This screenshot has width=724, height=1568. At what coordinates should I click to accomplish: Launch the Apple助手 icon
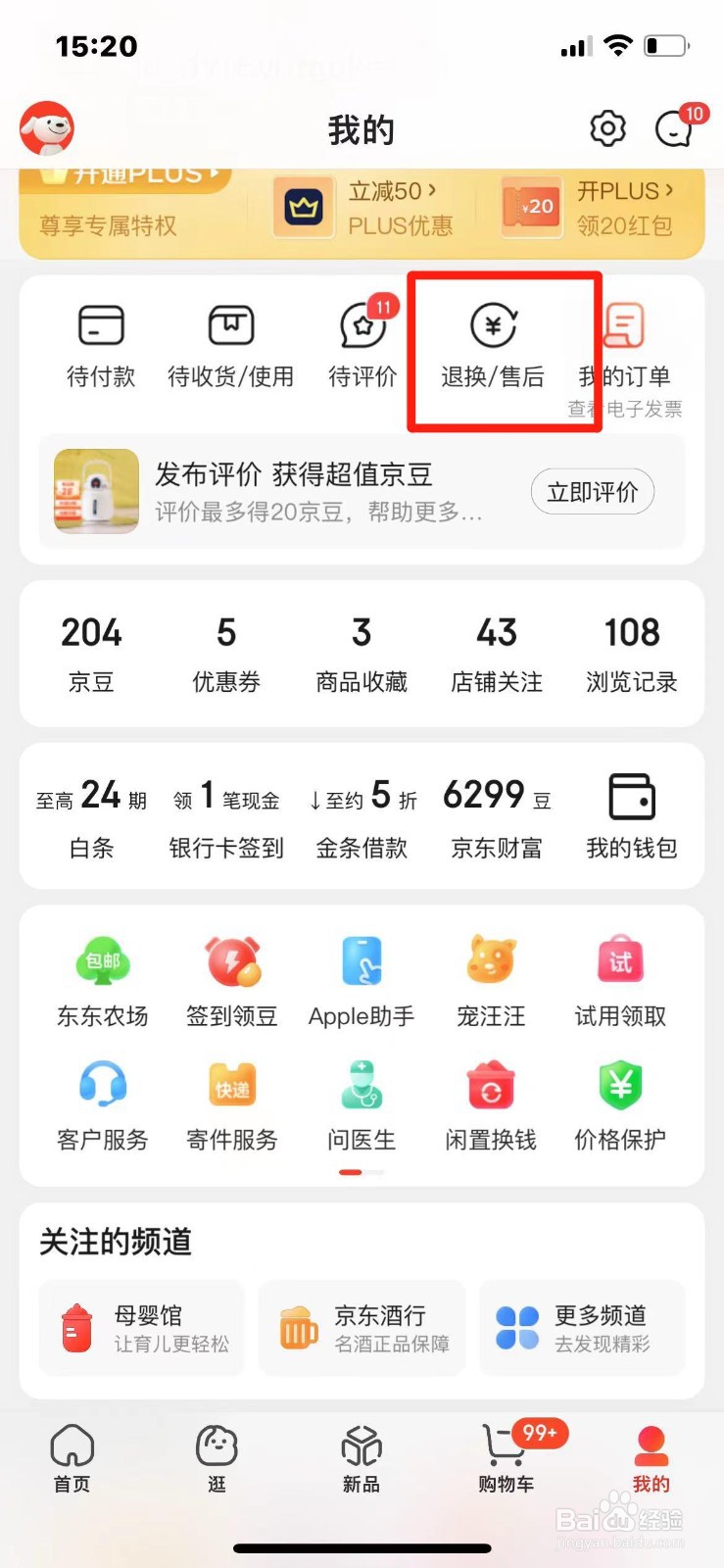tap(361, 978)
